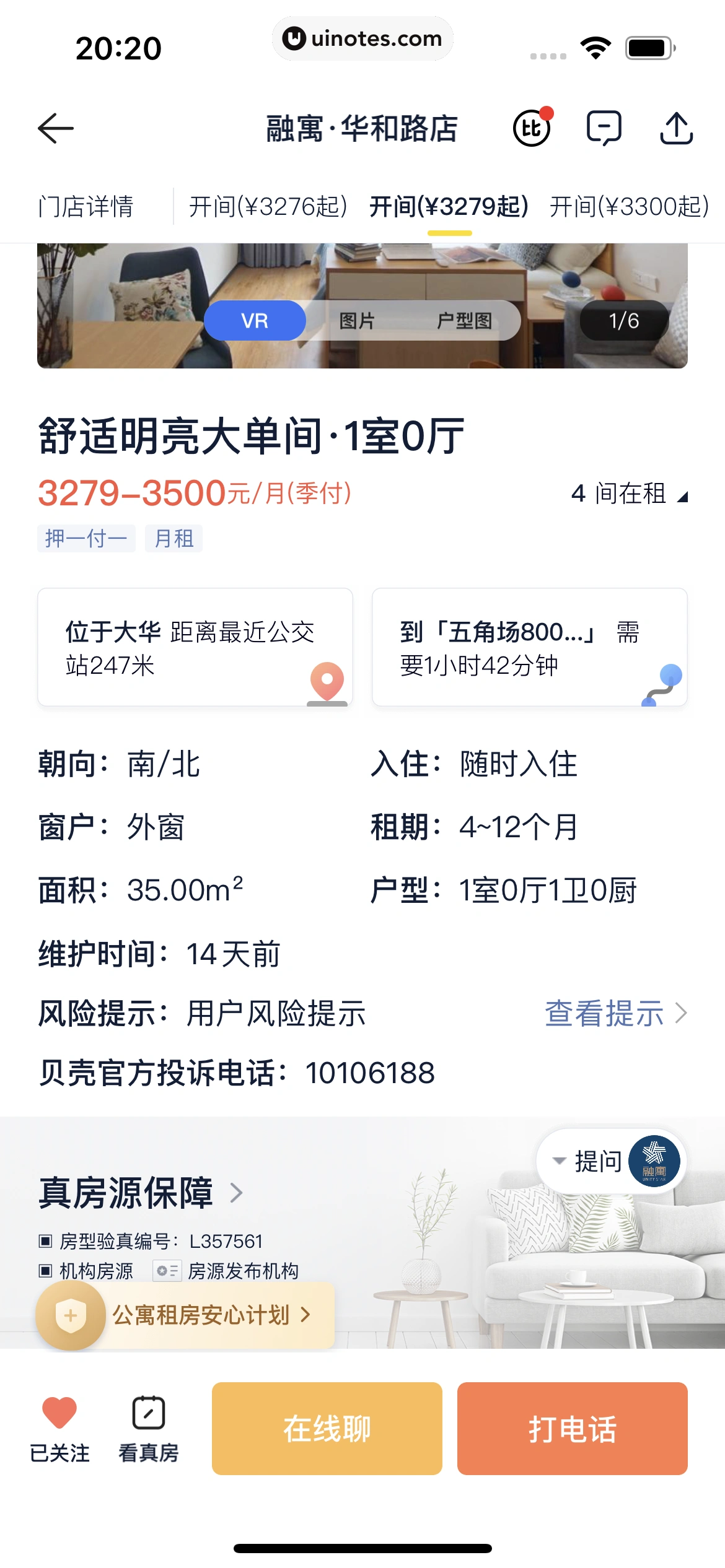725x1568 pixels.
Task: Tap the 提问 ask button
Action: pyautogui.click(x=597, y=1161)
